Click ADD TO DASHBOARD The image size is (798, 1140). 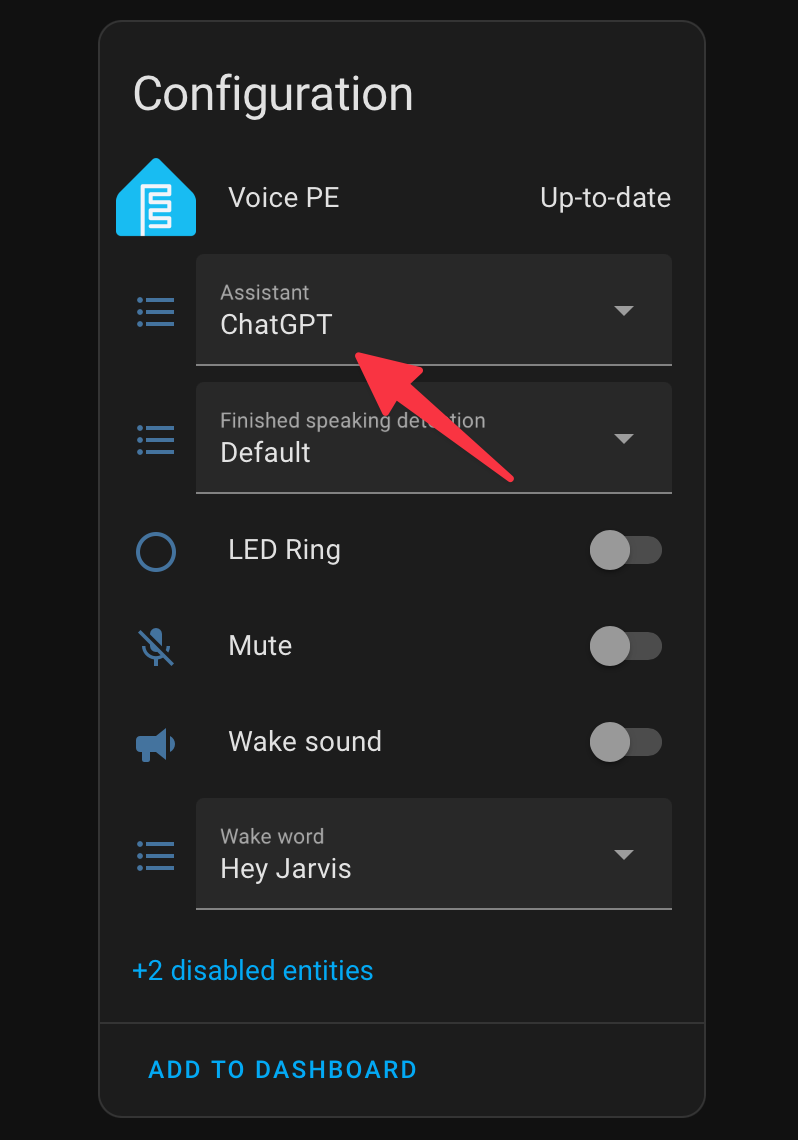[283, 1068]
